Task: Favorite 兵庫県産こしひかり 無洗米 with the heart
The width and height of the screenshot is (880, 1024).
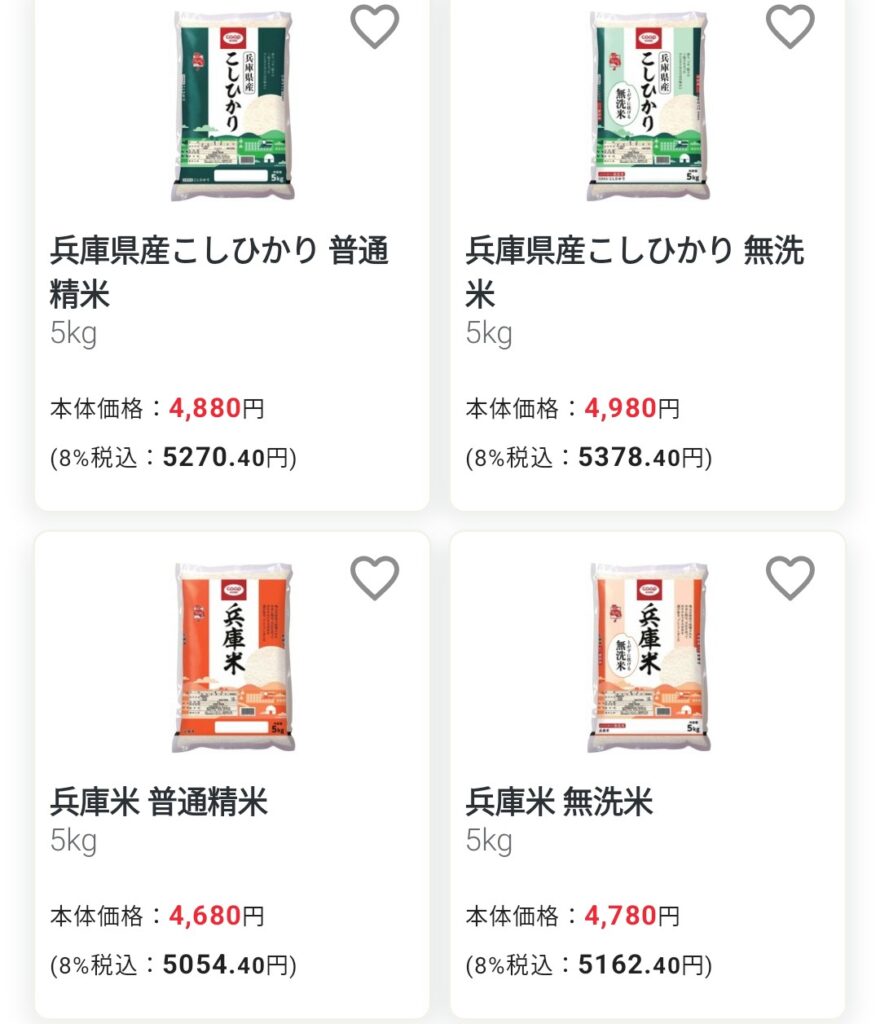Action: click(790, 26)
